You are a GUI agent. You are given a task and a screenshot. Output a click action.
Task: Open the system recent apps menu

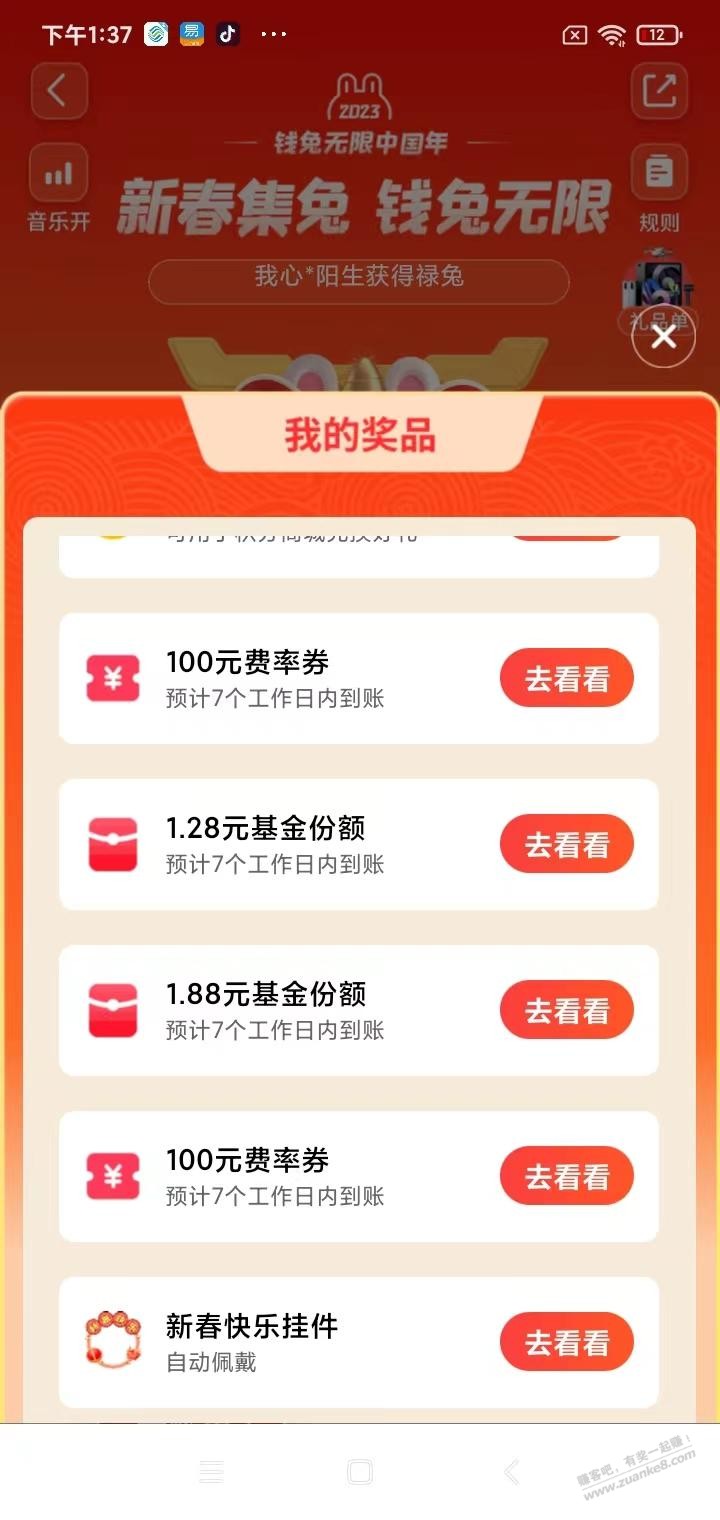(x=211, y=1472)
